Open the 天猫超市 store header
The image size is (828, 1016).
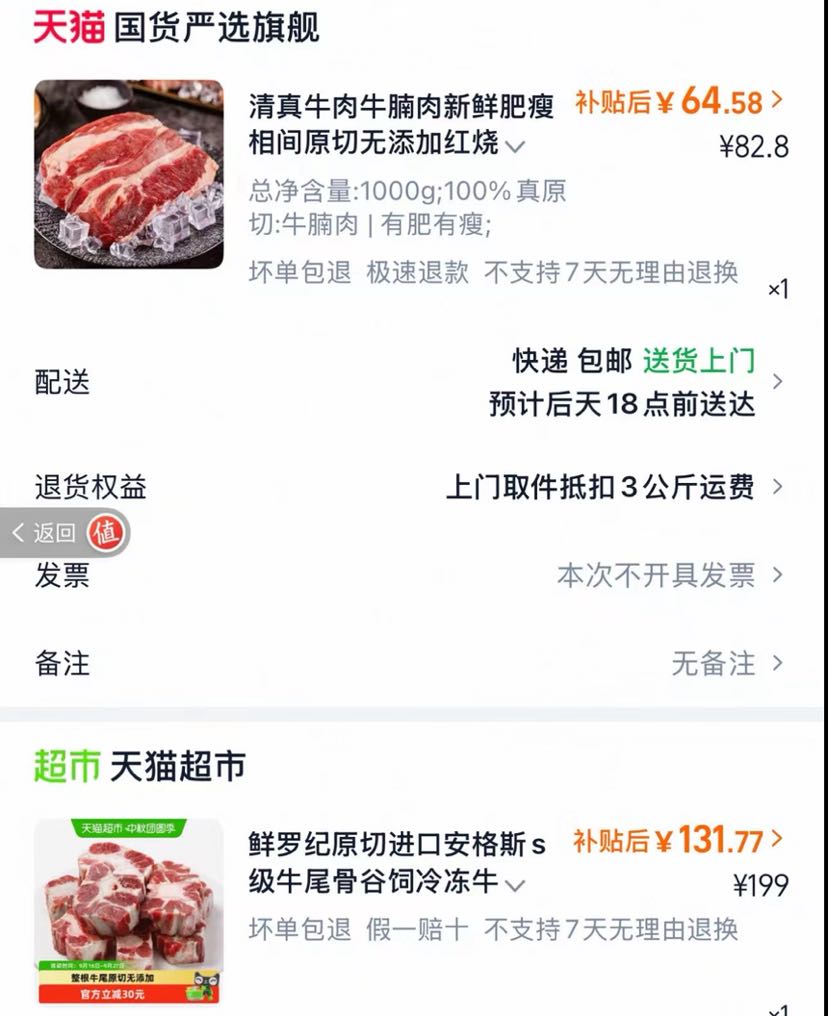point(139,766)
